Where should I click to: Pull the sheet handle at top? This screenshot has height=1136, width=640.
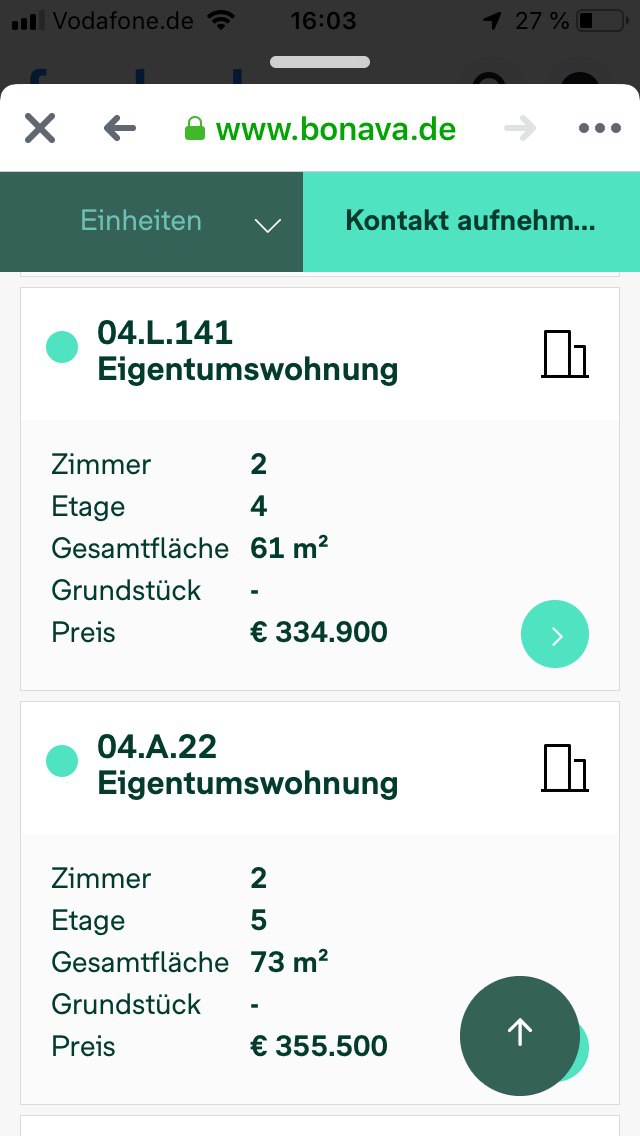320,62
